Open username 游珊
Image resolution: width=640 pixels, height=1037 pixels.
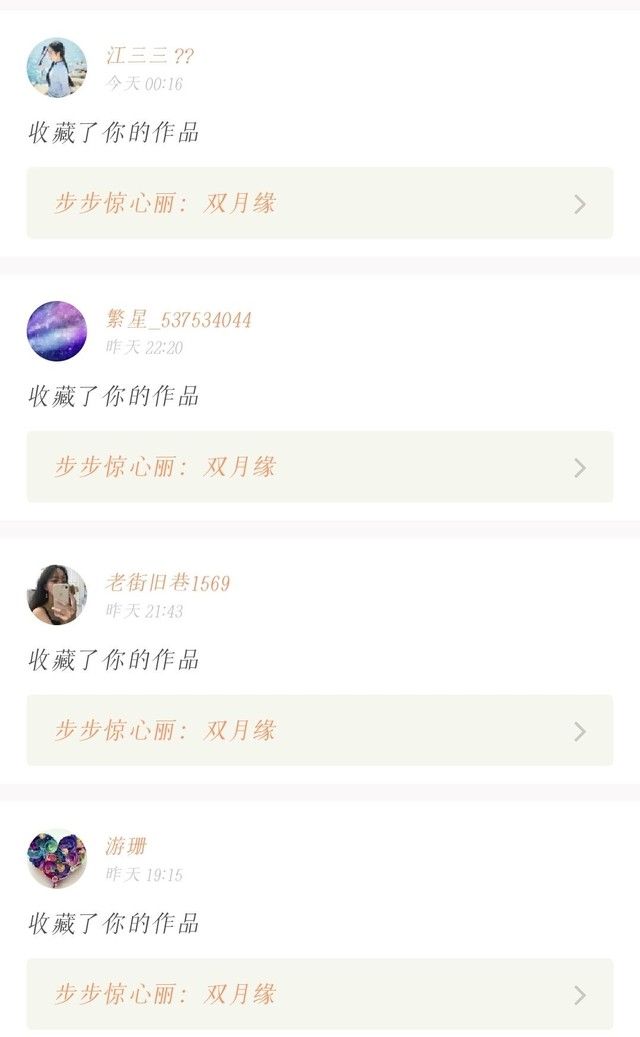(x=127, y=847)
